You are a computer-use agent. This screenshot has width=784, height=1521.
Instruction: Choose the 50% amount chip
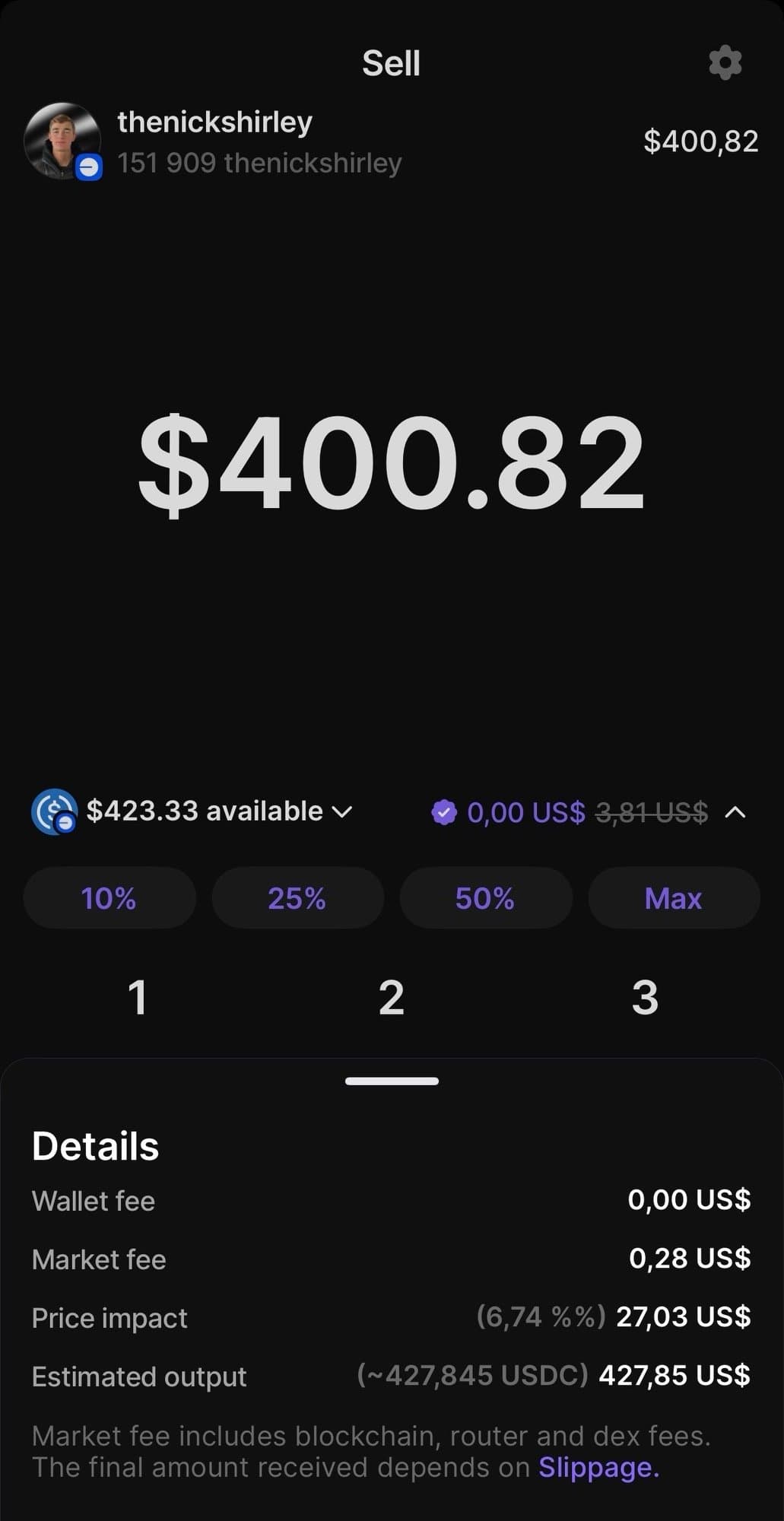485,898
